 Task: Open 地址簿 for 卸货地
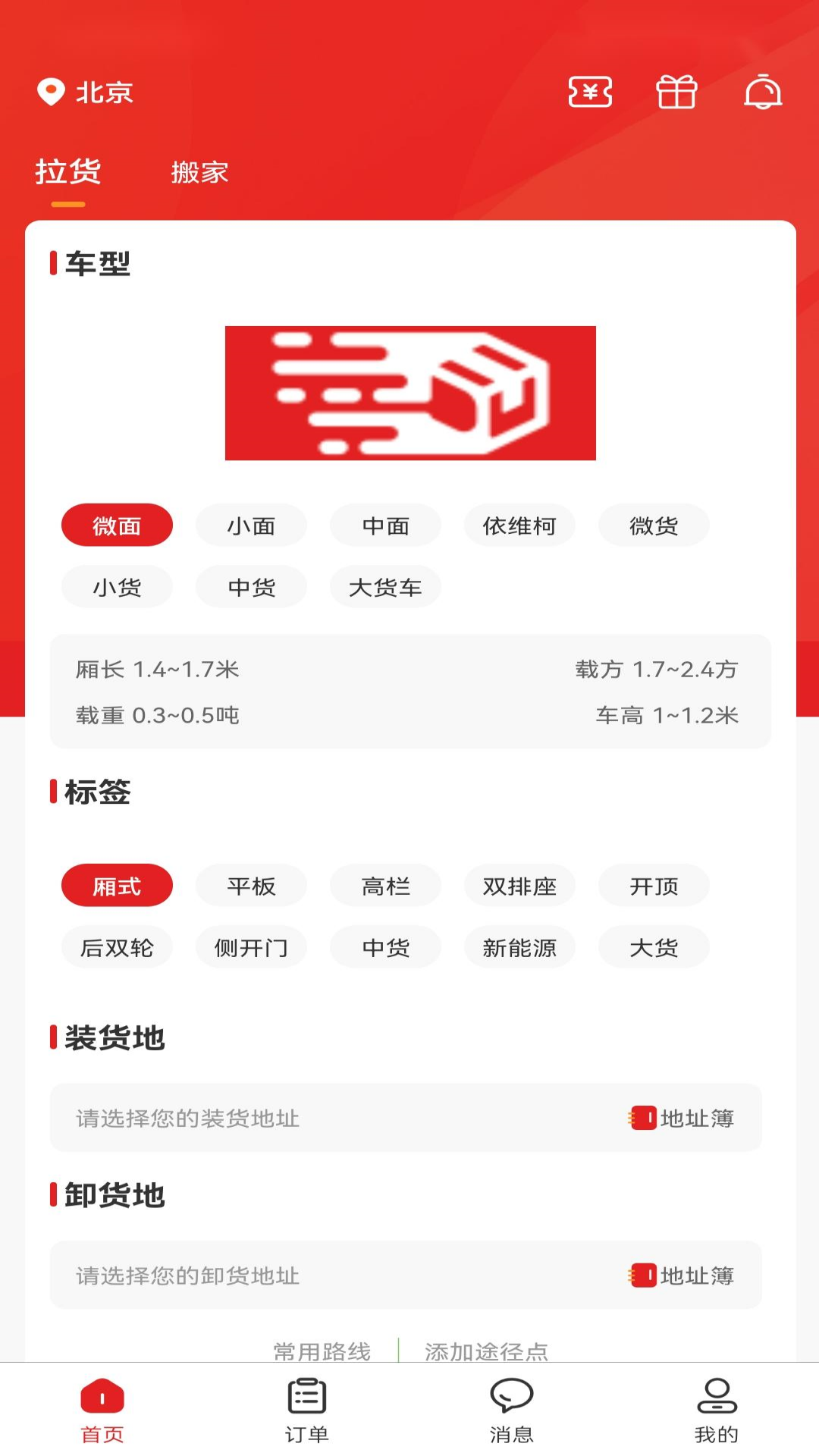point(681,1276)
